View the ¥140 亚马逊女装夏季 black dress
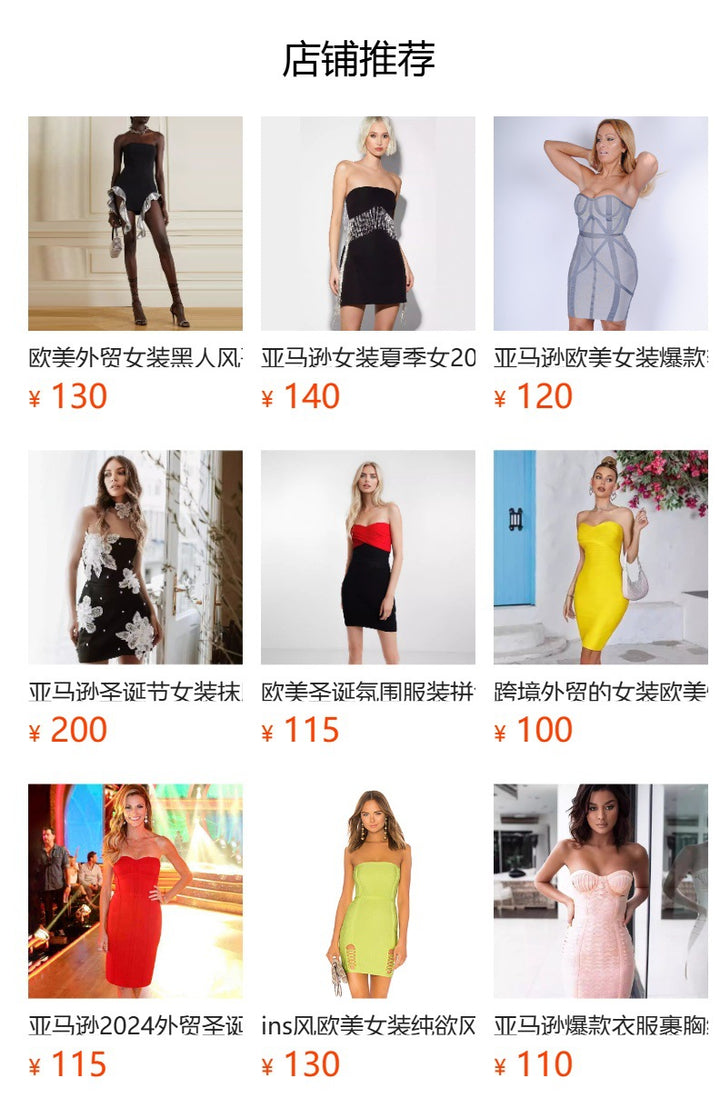Image resolution: width=720 pixels, height=1118 pixels. point(368,223)
